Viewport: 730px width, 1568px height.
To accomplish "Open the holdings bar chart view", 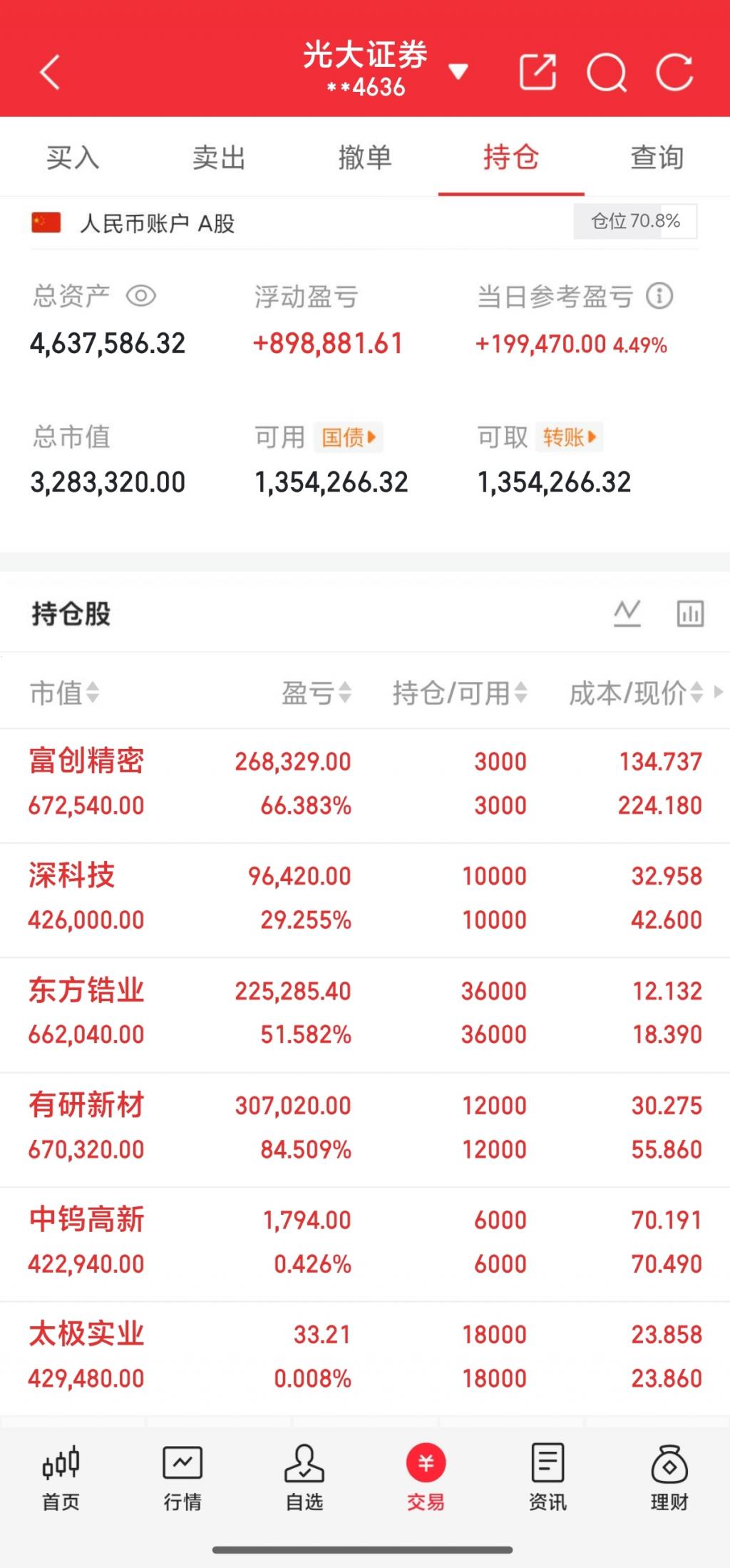I will 690,614.
